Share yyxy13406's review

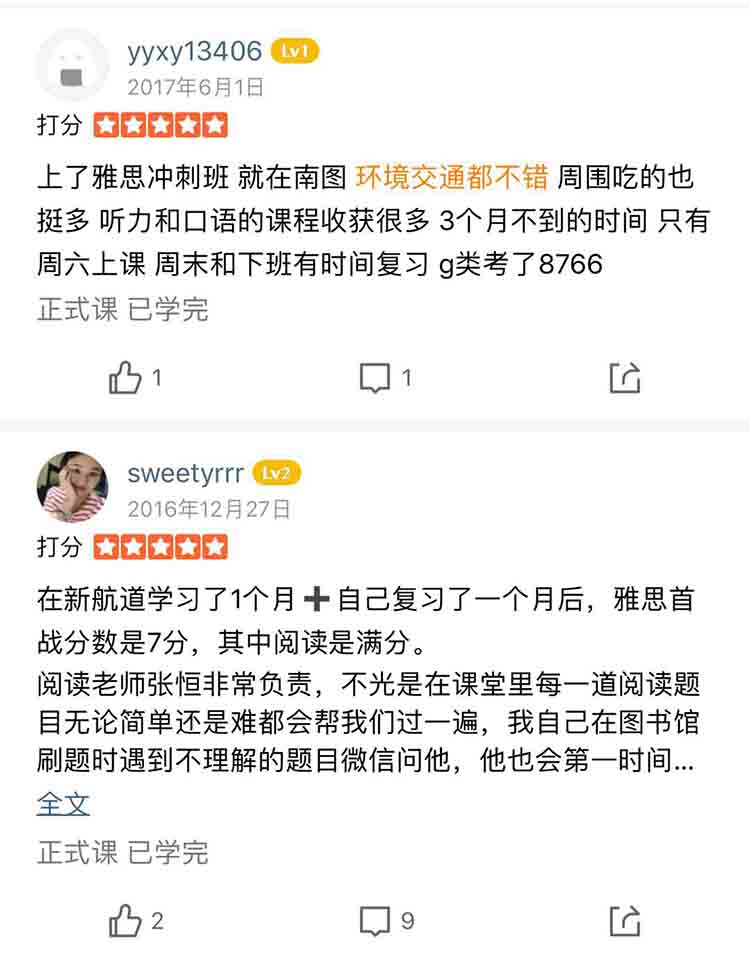(624, 378)
